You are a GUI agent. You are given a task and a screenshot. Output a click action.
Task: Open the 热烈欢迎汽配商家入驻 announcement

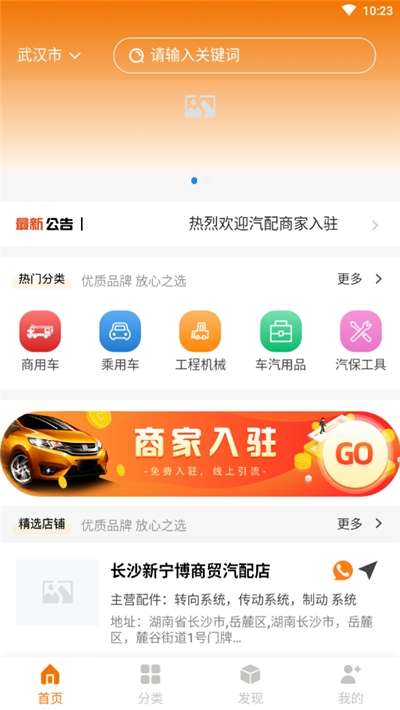pos(263,224)
